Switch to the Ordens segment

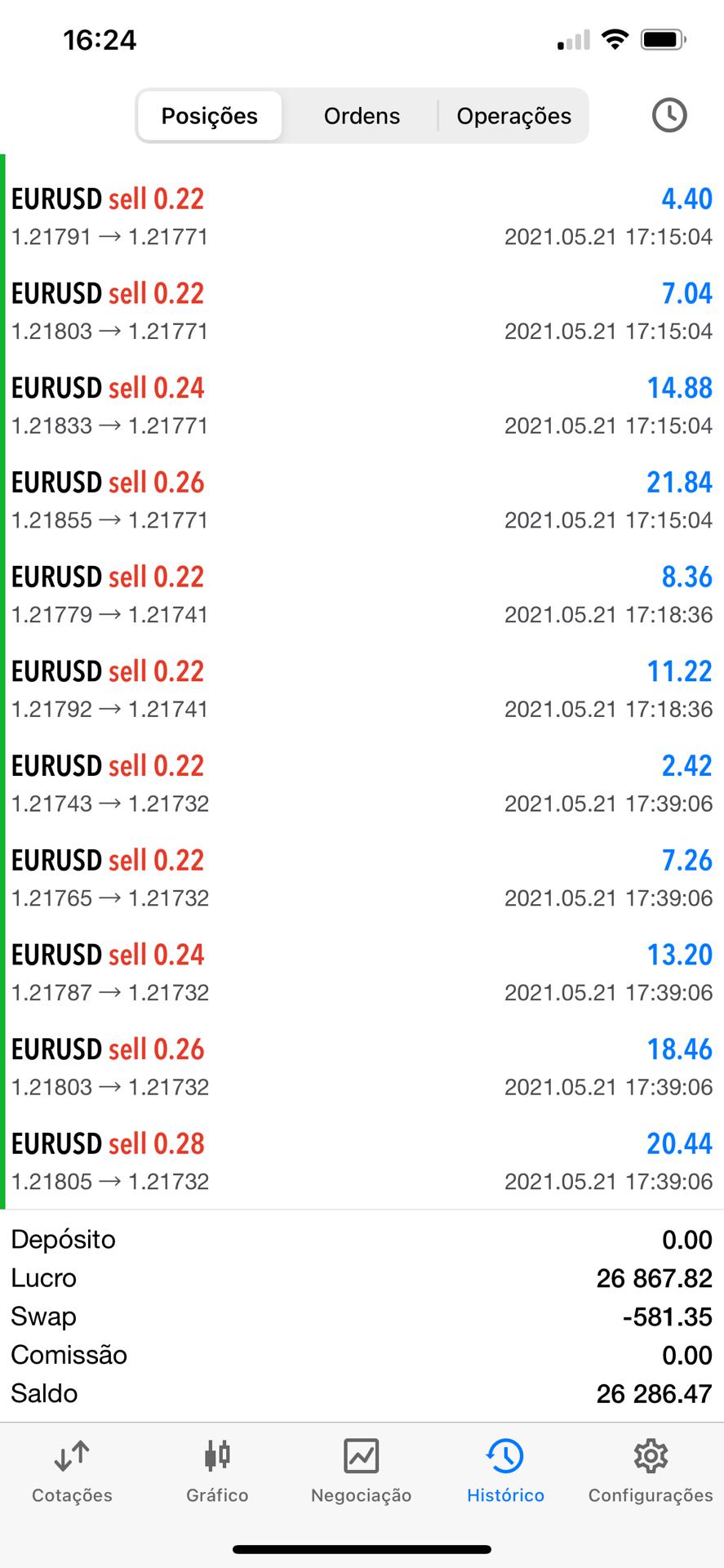362,116
